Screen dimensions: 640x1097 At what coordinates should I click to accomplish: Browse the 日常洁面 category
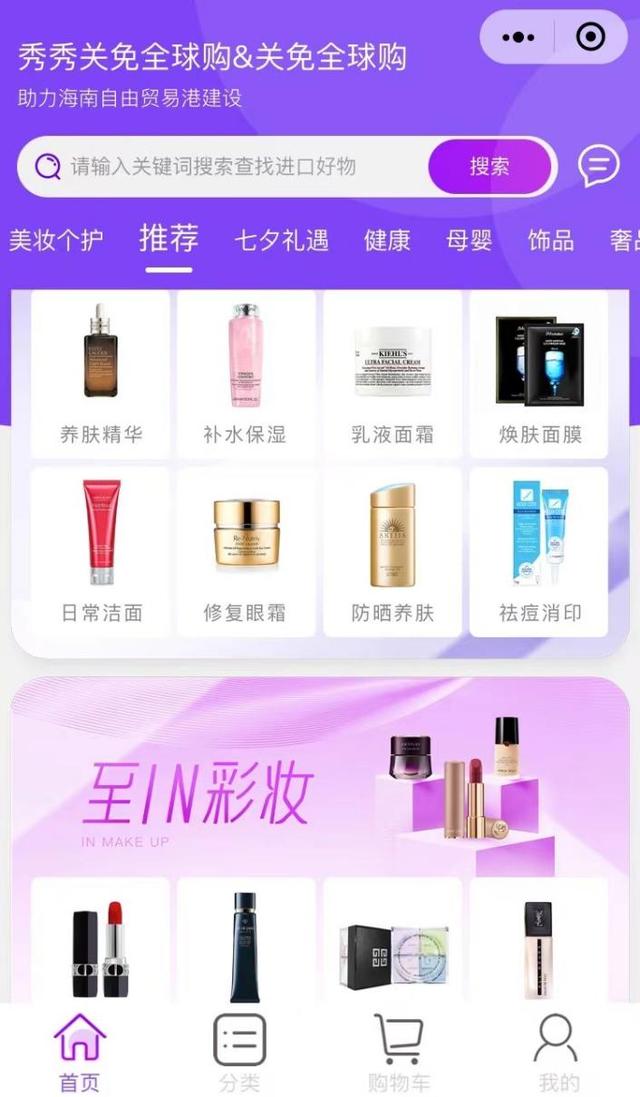click(101, 552)
